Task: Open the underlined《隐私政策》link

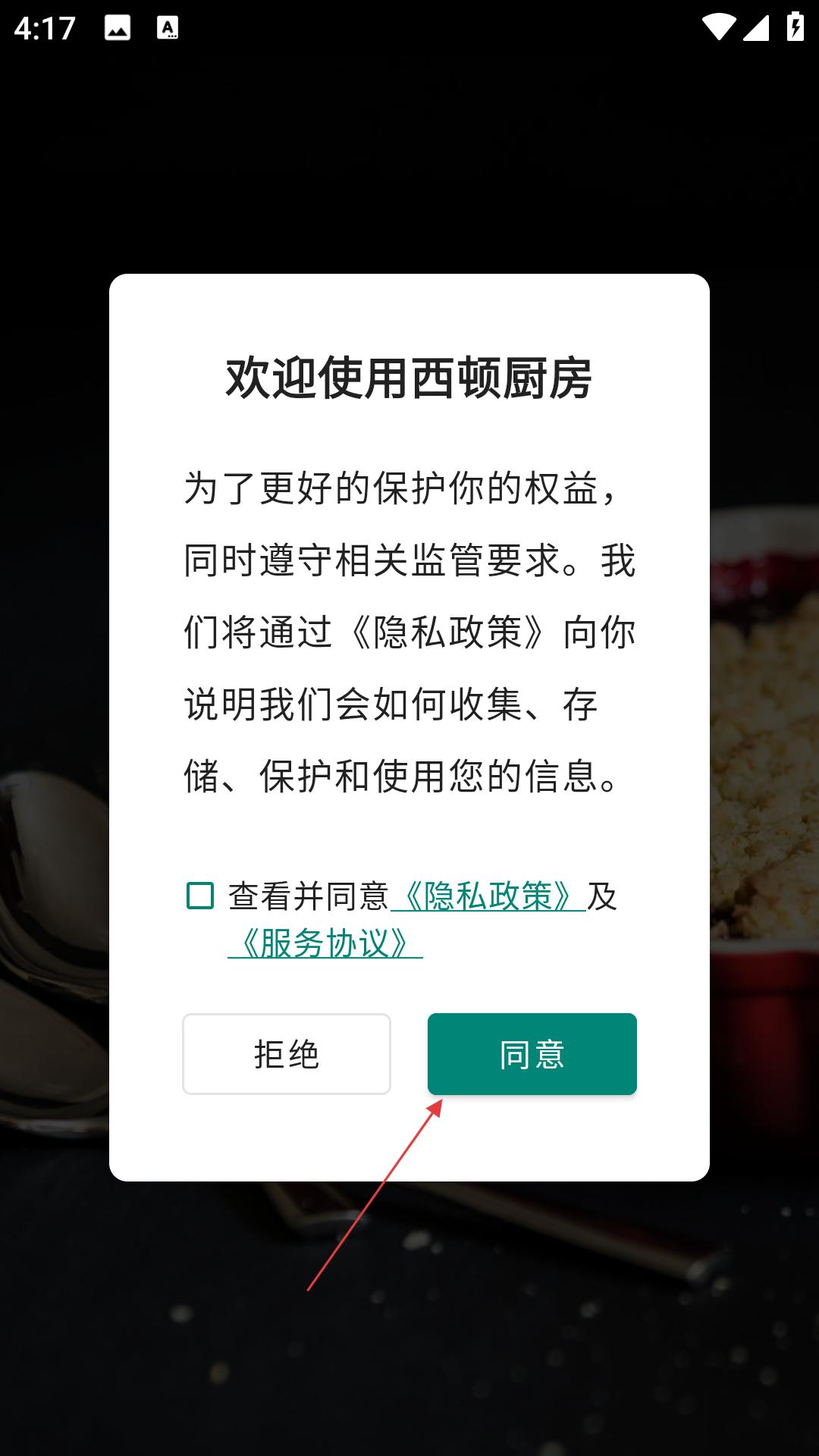Action: point(488,896)
